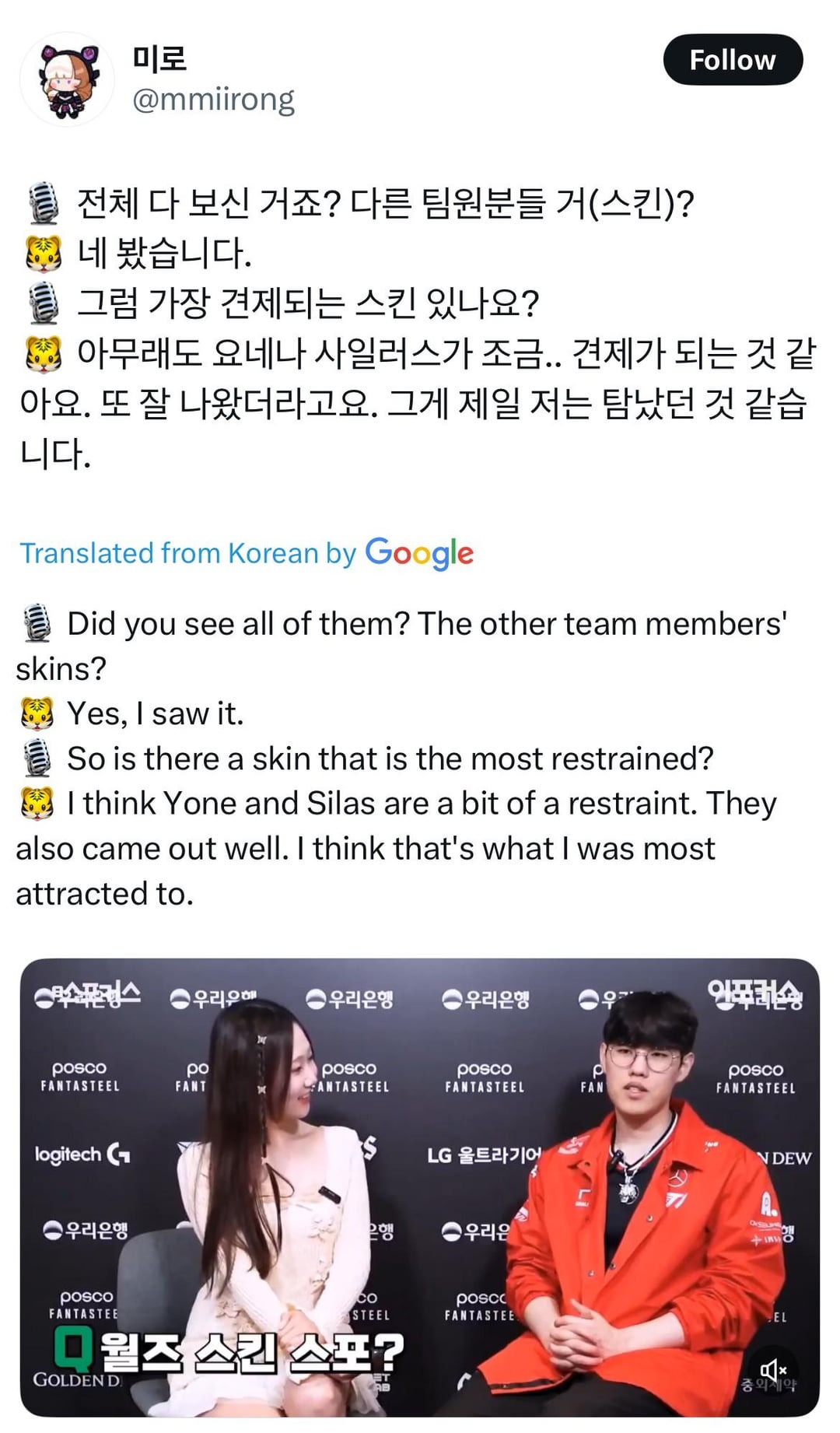This screenshot has width=840, height=1433.
Task: Click the microphone emoji in the translated text
Action: tap(37, 622)
